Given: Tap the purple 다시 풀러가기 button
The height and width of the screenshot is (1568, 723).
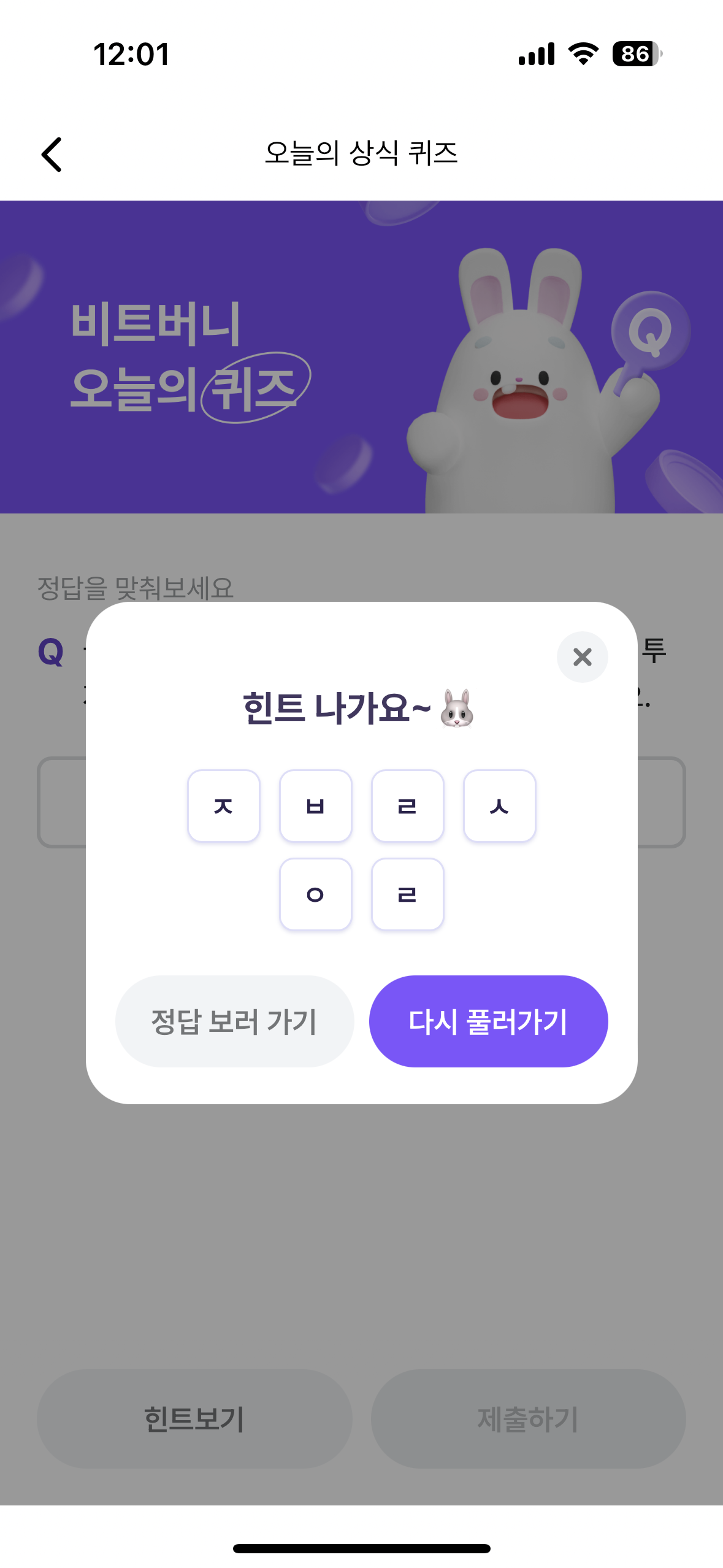Looking at the screenshot, I should point(489,1021).
